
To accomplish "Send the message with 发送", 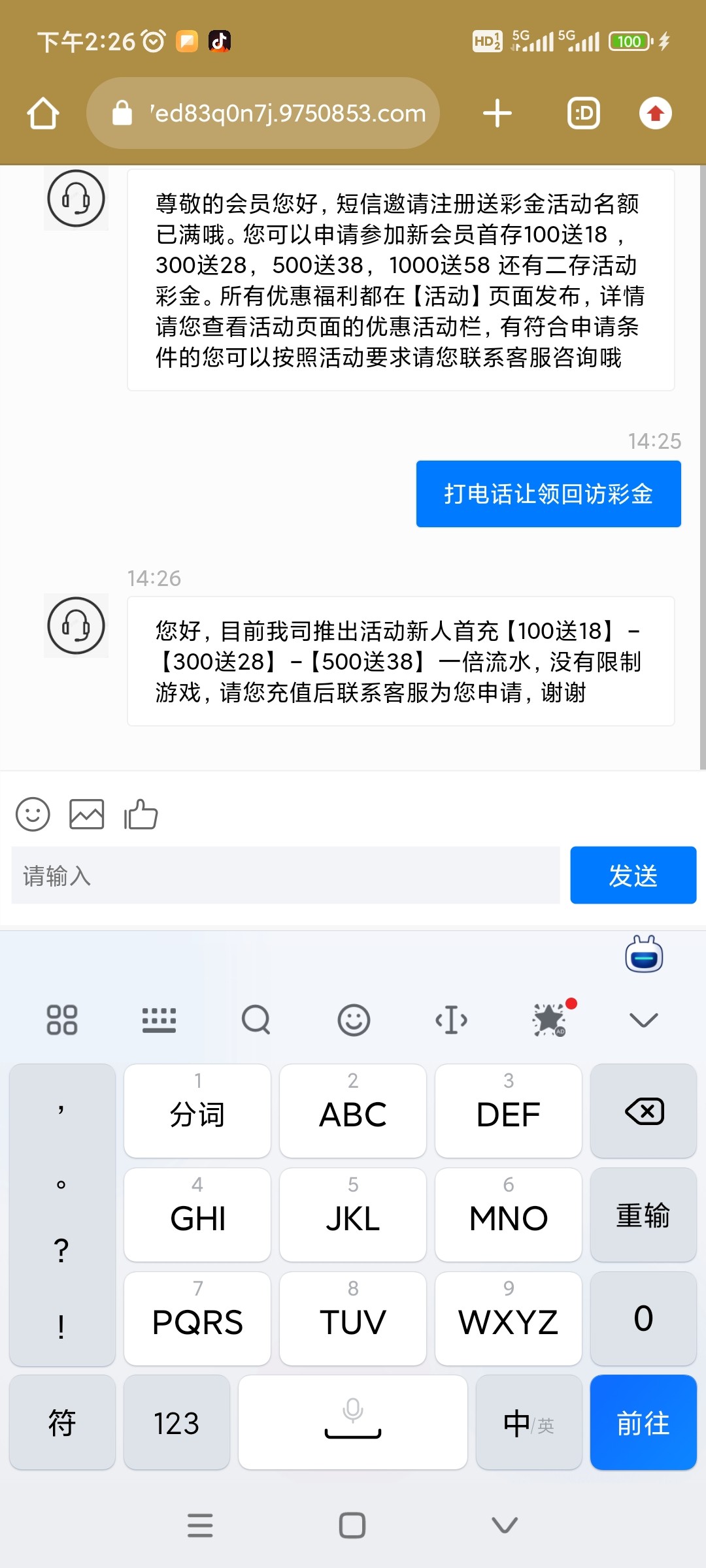I will coord(633,875).
